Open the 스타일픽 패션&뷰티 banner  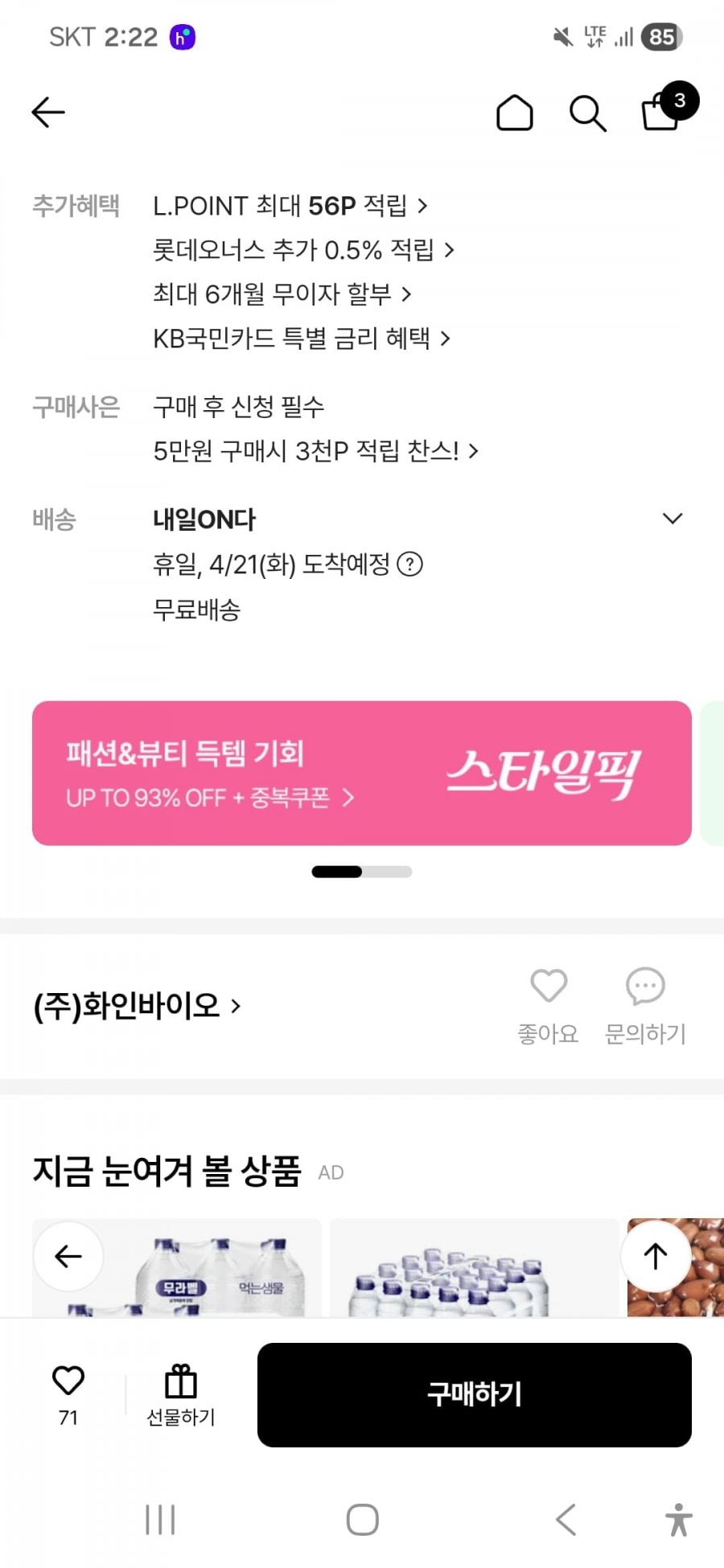point(362,773)
